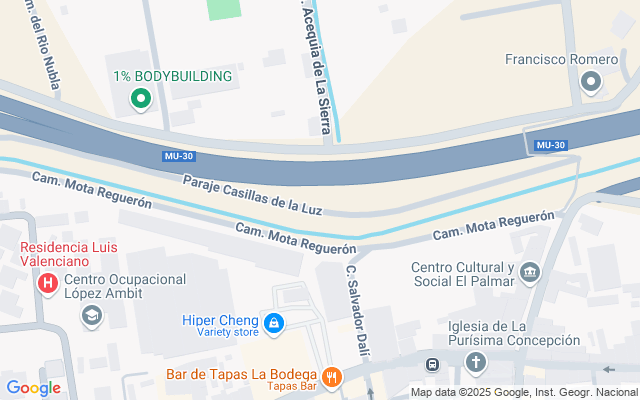Tap Centro Ocupacional López Ambit pin

[91, 316]
